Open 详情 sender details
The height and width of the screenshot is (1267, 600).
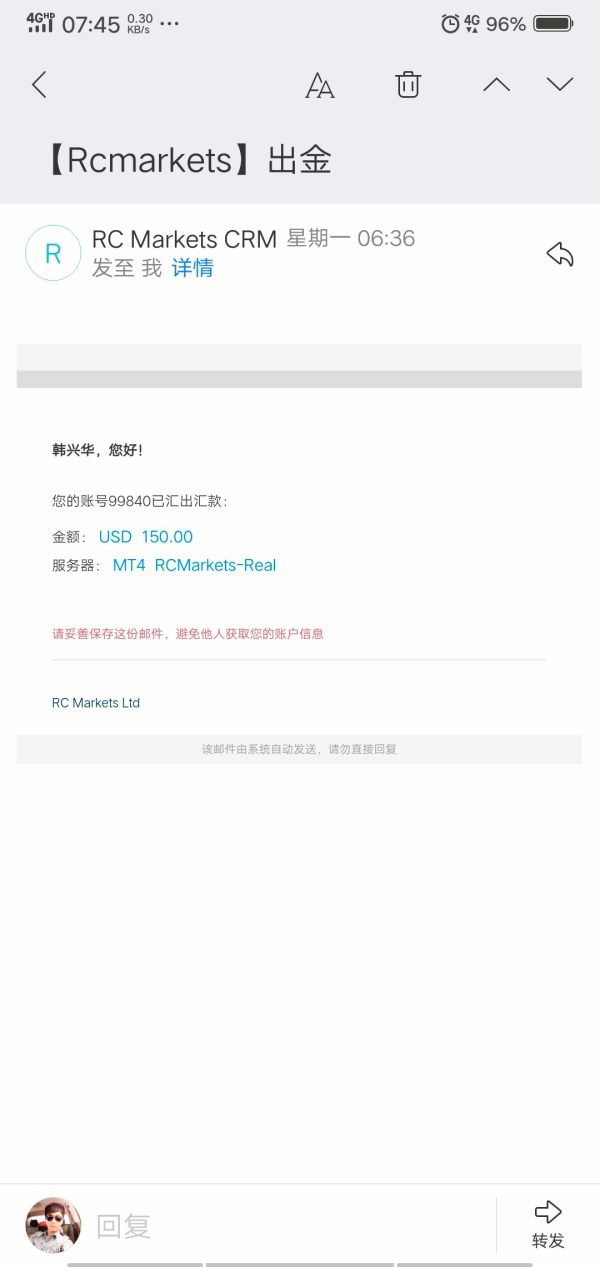point(192,268)
